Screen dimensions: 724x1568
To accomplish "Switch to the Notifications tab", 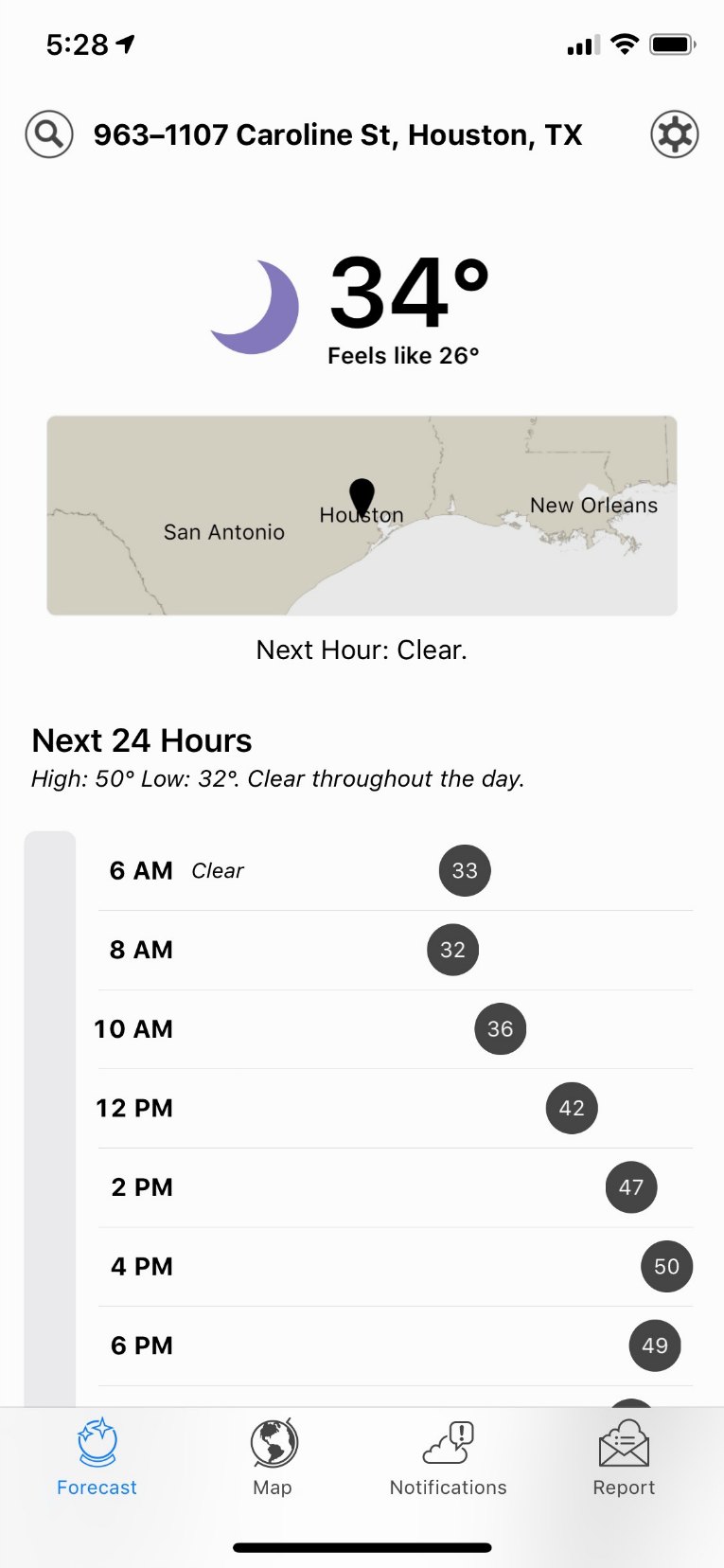I will point(449,1457).
